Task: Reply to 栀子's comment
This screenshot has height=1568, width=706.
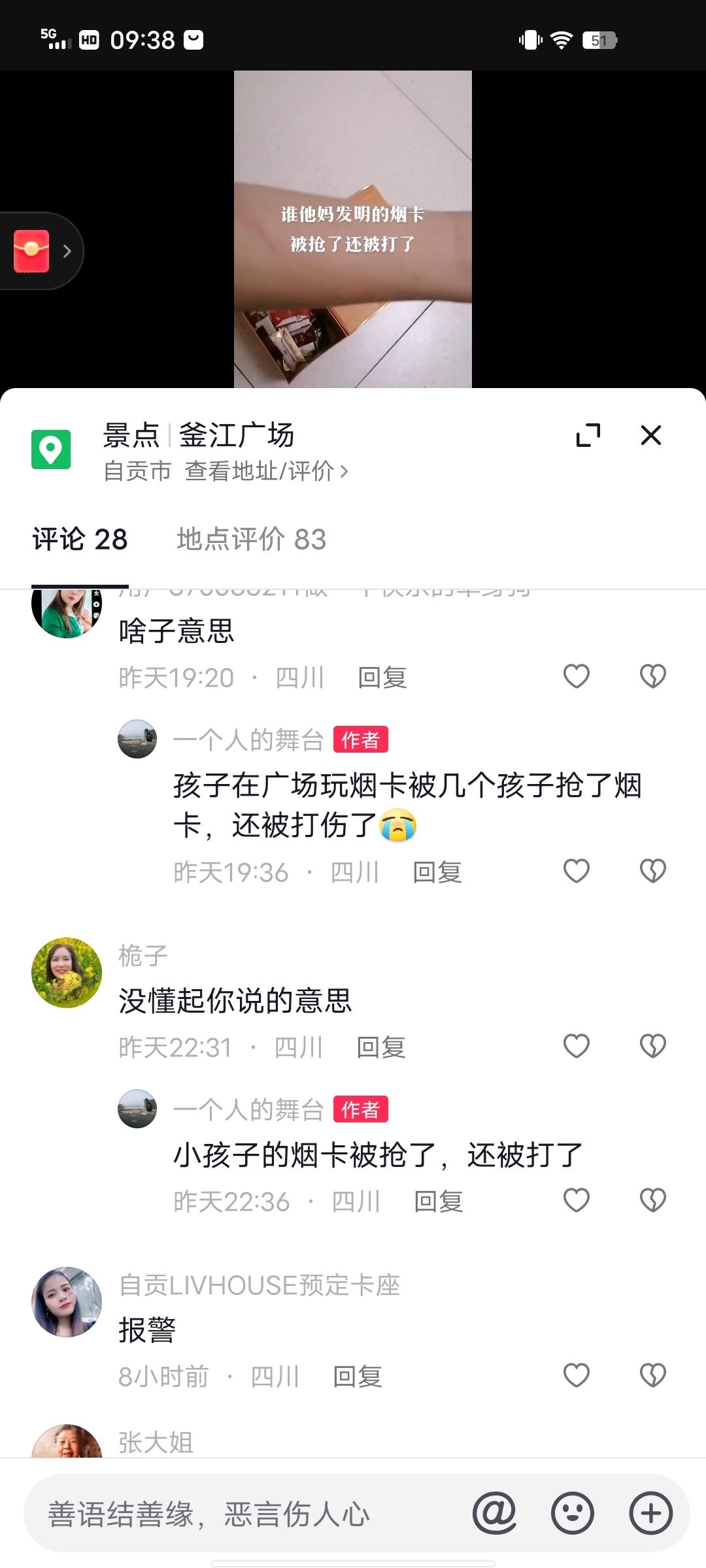Action: point(381,1047)
